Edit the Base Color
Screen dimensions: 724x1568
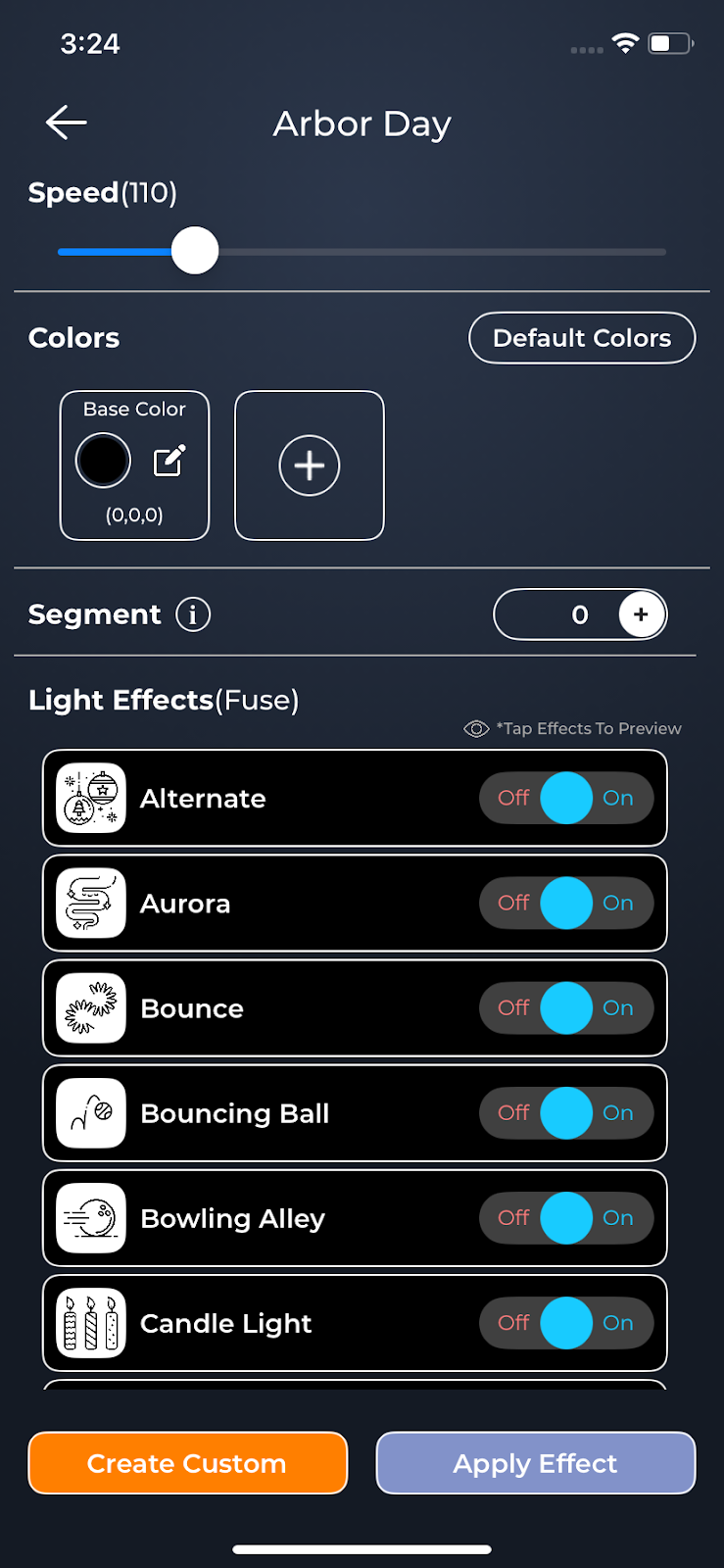pos(169,461)
